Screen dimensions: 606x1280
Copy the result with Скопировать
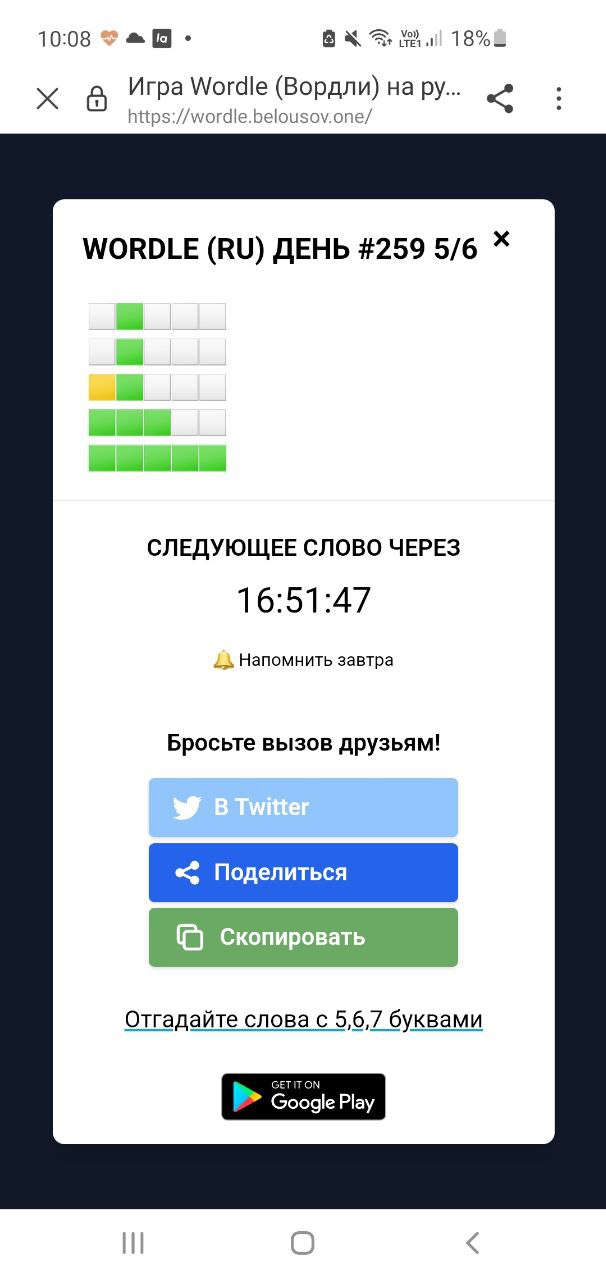pyautogui.click(x=303, y=937)
